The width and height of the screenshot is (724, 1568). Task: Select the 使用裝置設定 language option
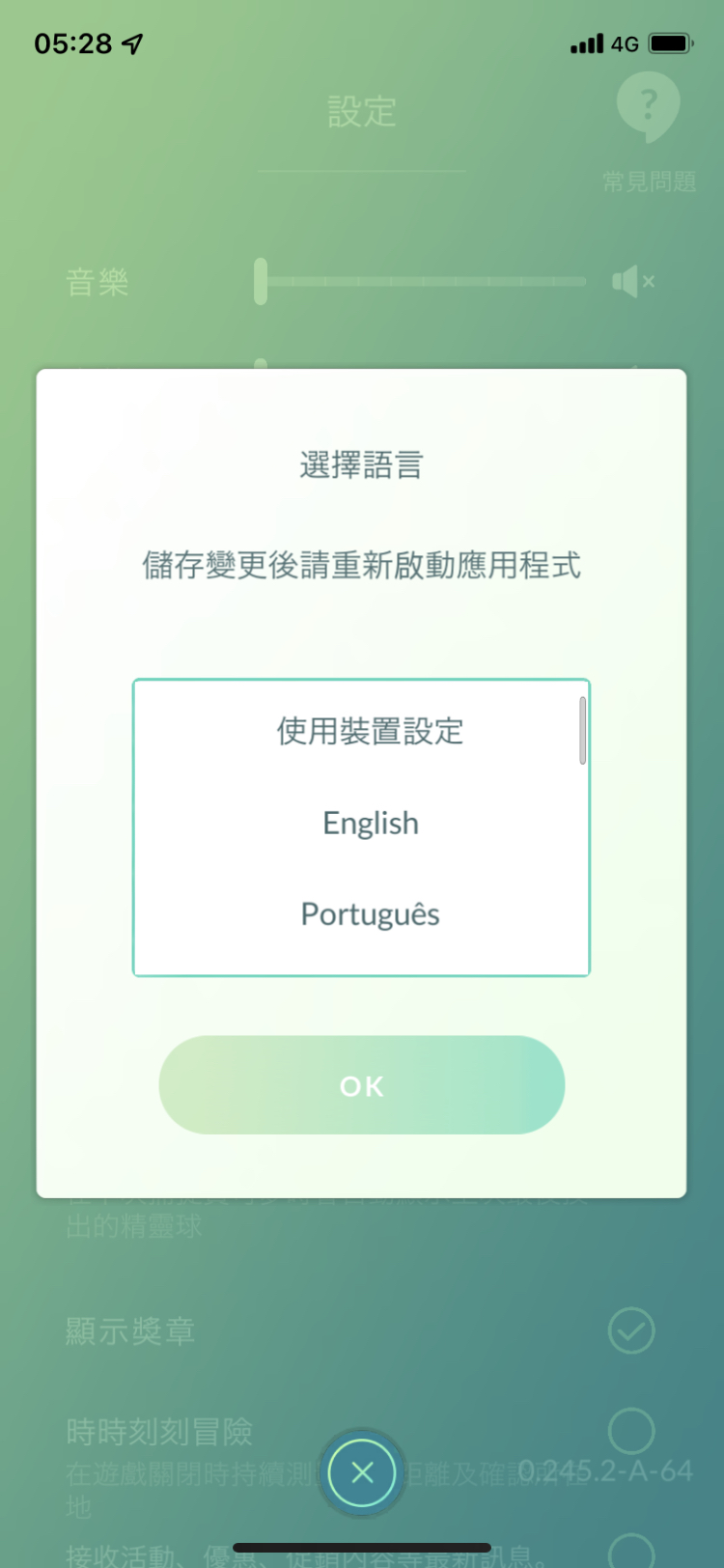point(370,731)
